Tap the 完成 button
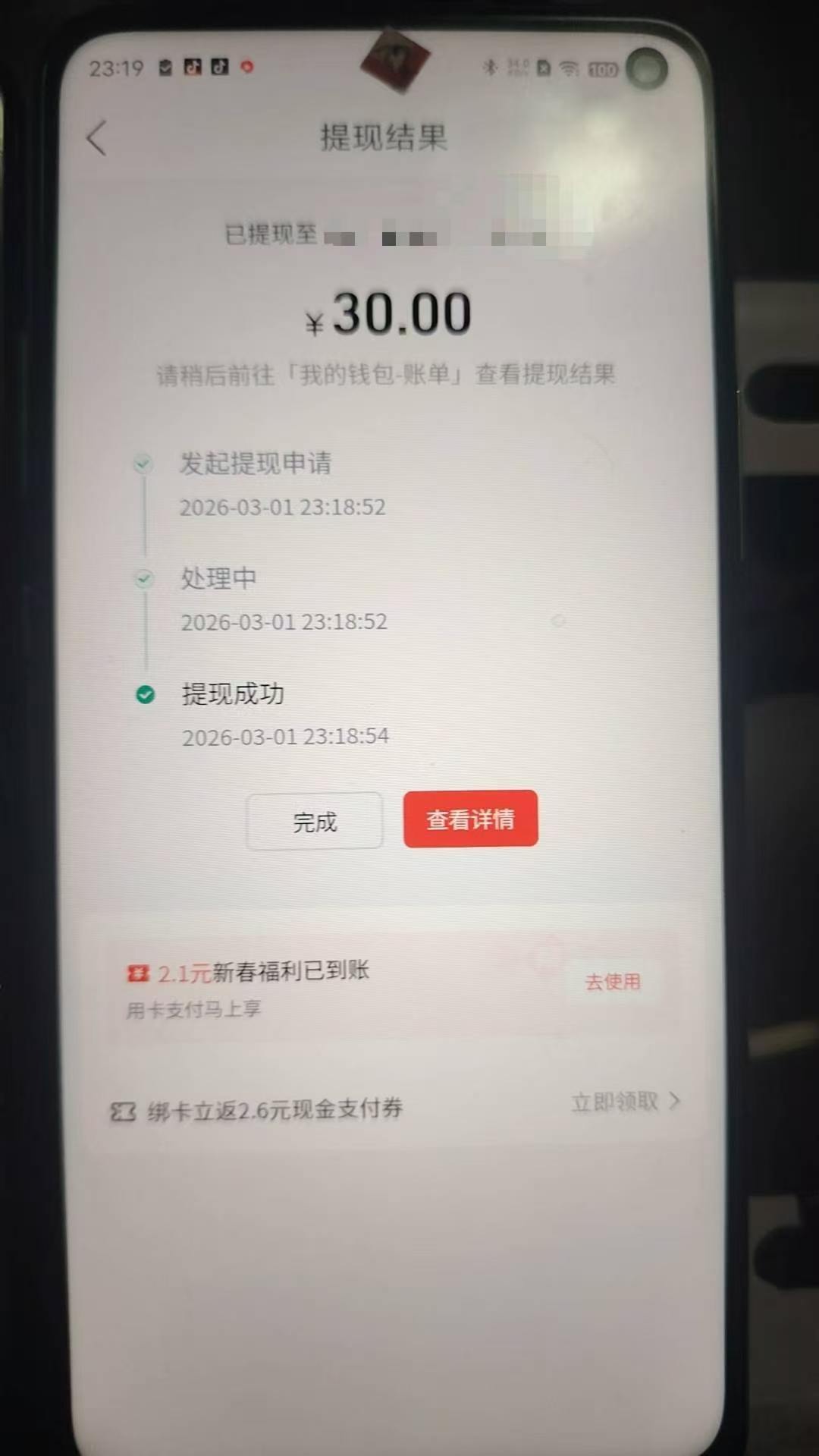 tap(314, 821)
